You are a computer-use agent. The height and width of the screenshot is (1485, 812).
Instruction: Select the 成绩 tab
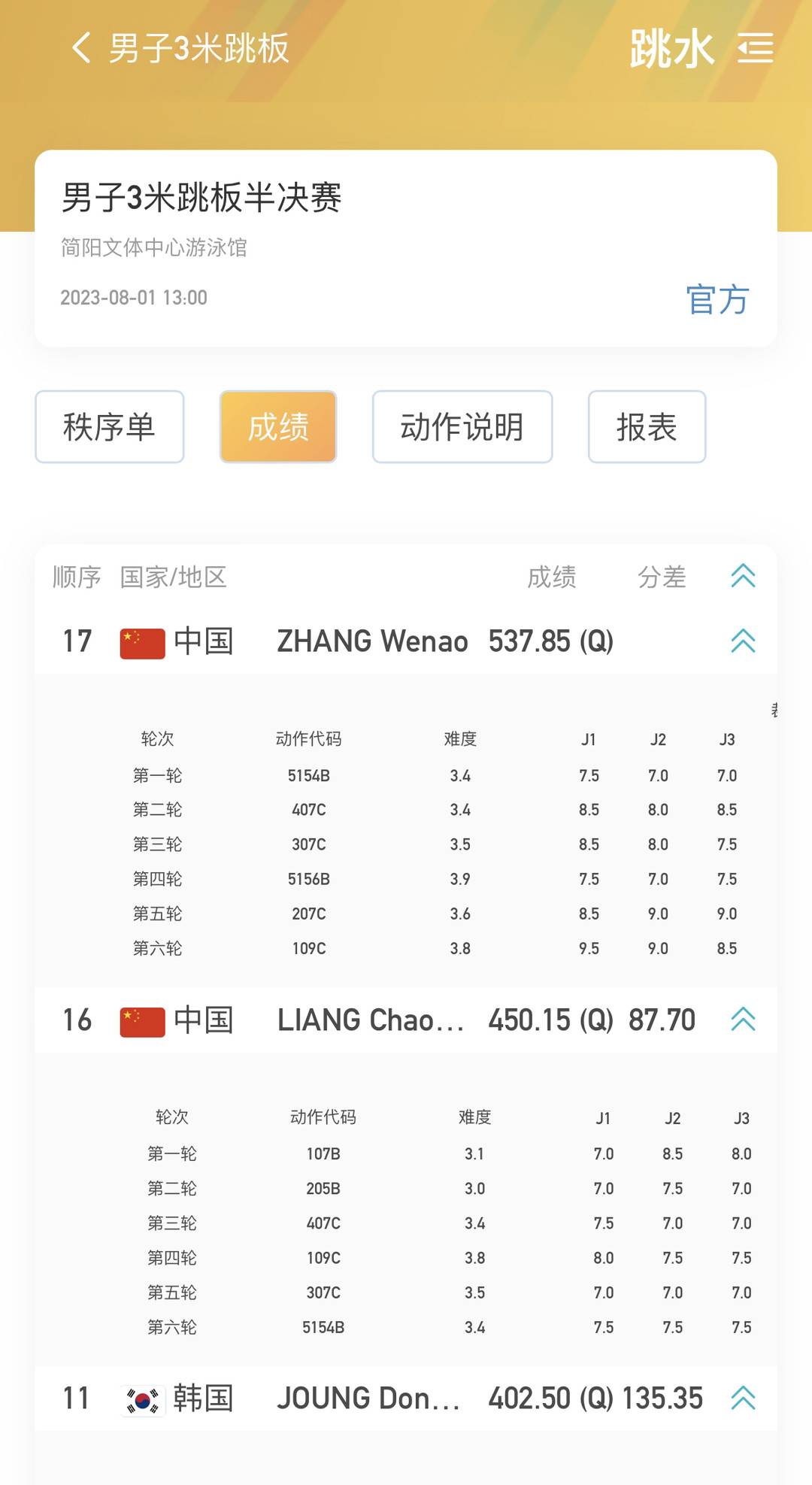[278, 427]
